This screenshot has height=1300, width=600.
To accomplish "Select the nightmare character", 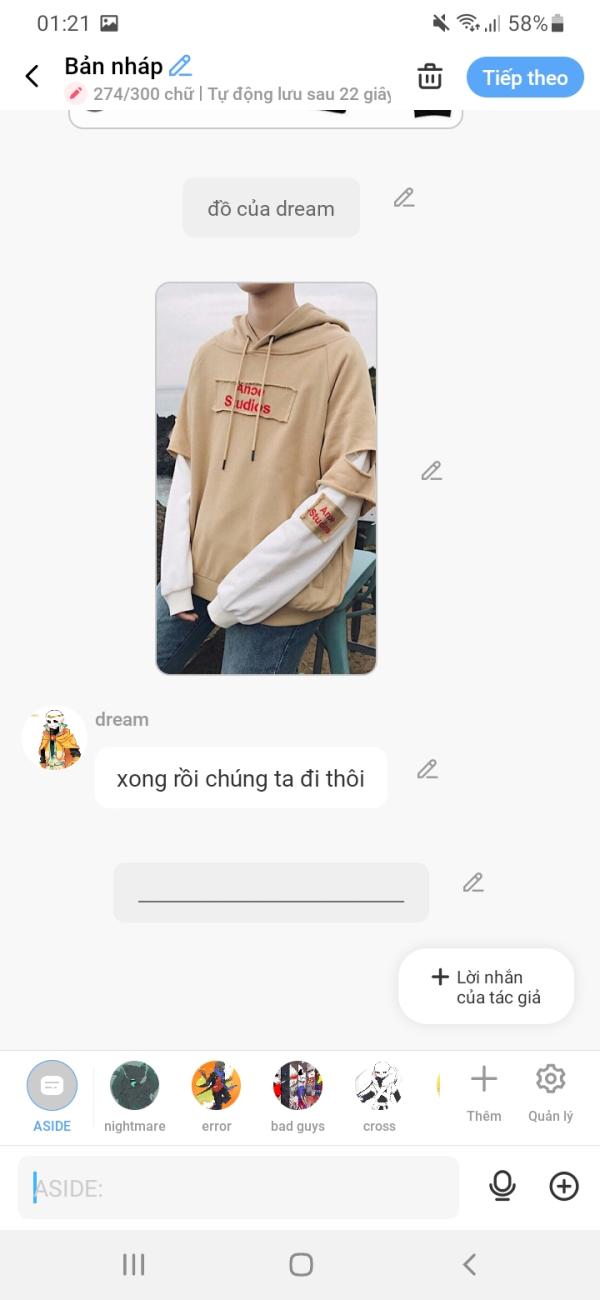I will click(x=134, y=1097).
